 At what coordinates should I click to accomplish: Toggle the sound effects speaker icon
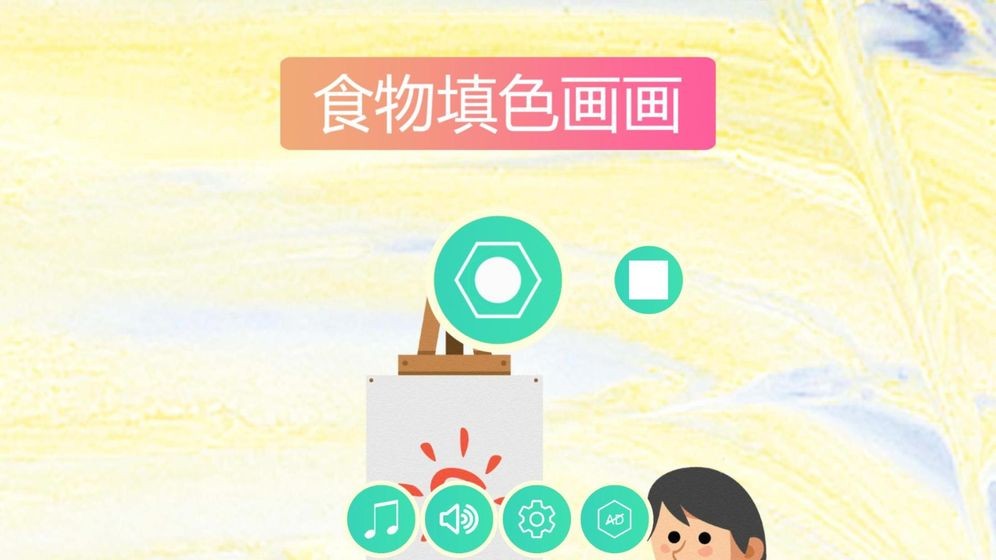tap(459, 518)
